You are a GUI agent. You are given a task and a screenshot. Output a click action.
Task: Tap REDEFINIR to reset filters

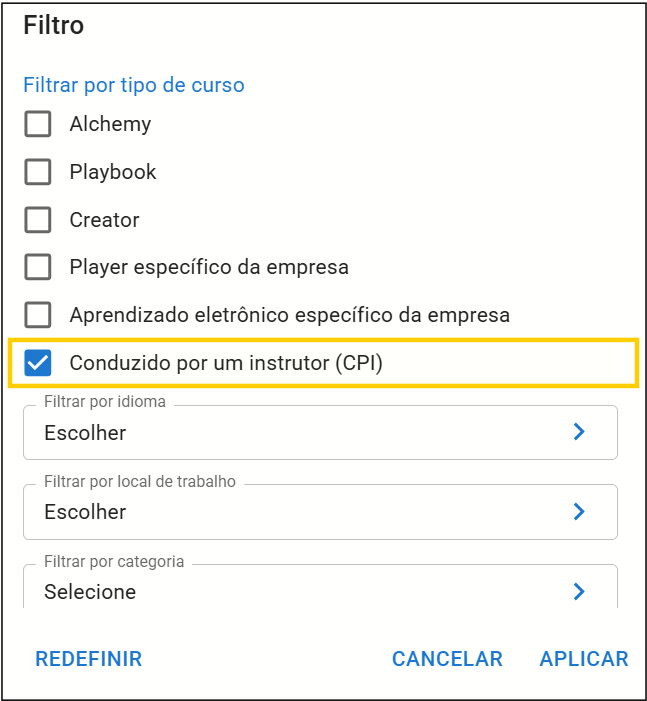tap(89, 659)
